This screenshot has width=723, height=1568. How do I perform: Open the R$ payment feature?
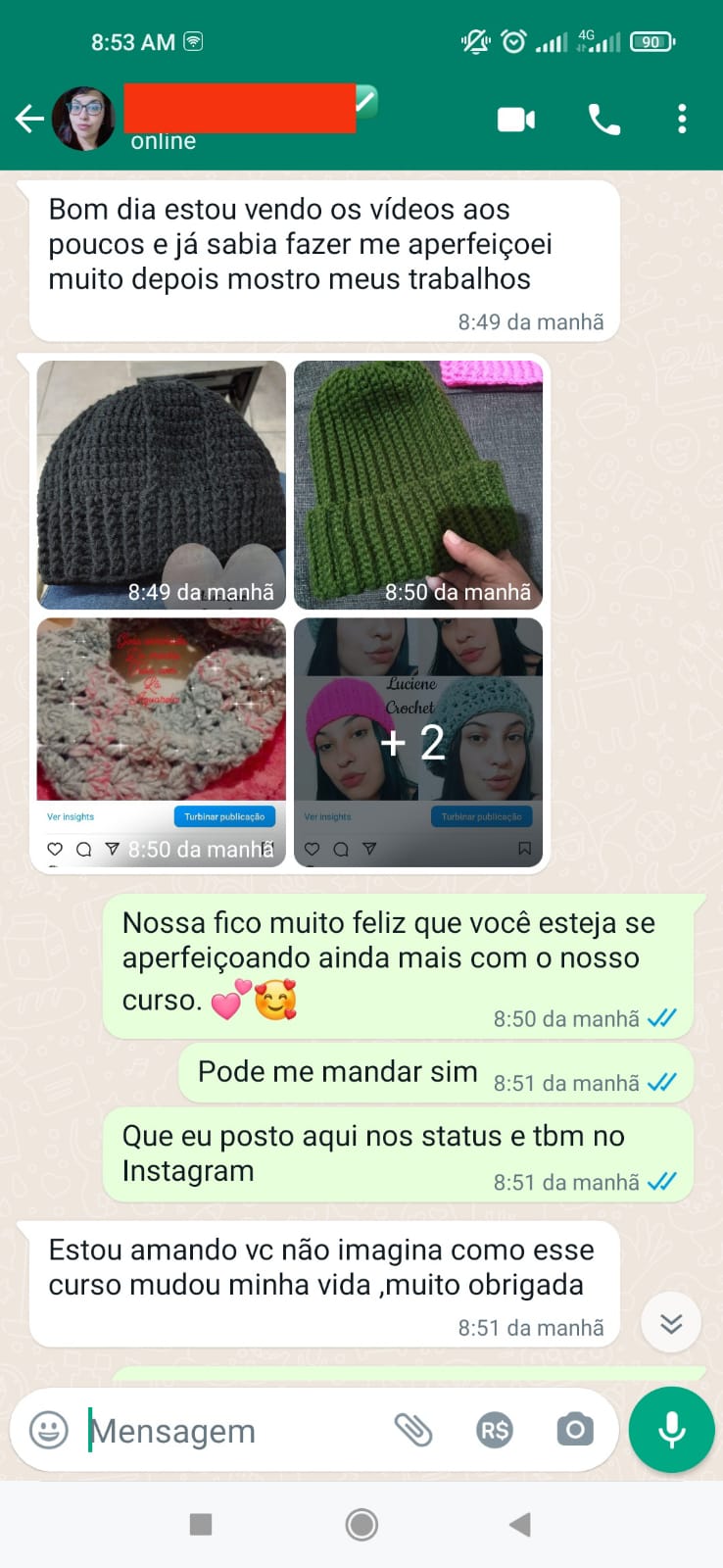click(495, 1430)
